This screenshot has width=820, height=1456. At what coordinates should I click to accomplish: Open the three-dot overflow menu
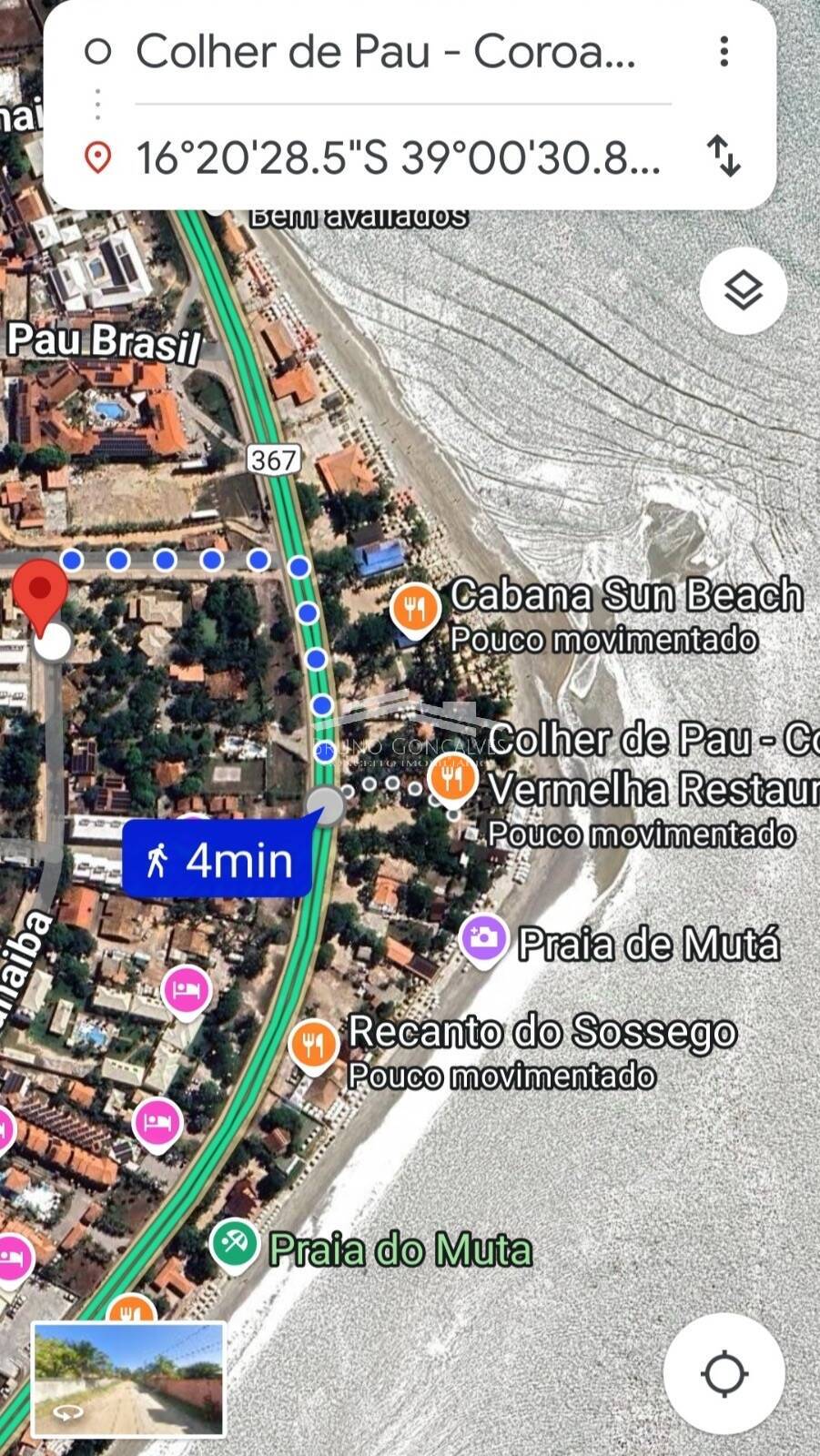724,52
